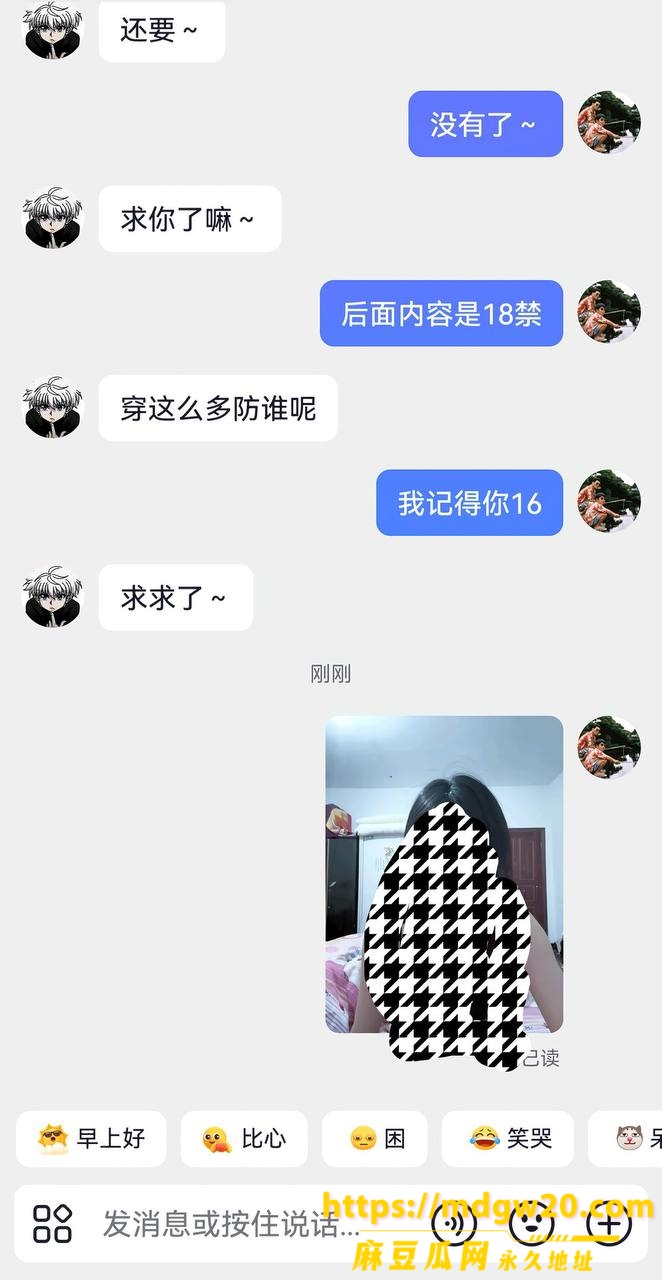The image size is (662, 1280).
Task: Open the emoji sticker panel
Action: 531,1223
